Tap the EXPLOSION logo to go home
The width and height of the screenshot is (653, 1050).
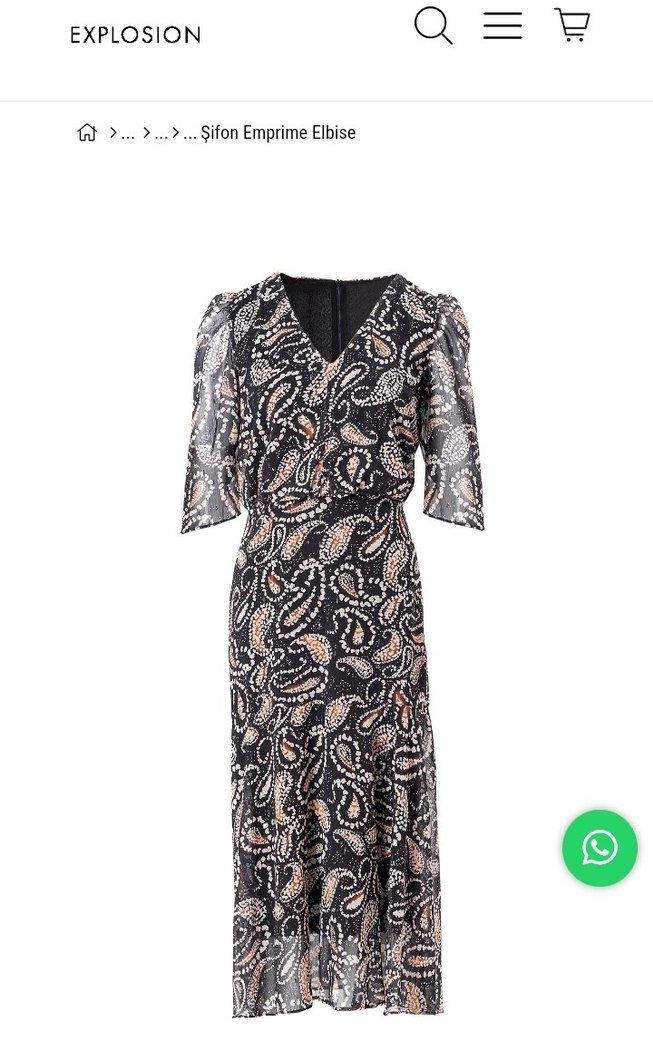tap(135, 35)
